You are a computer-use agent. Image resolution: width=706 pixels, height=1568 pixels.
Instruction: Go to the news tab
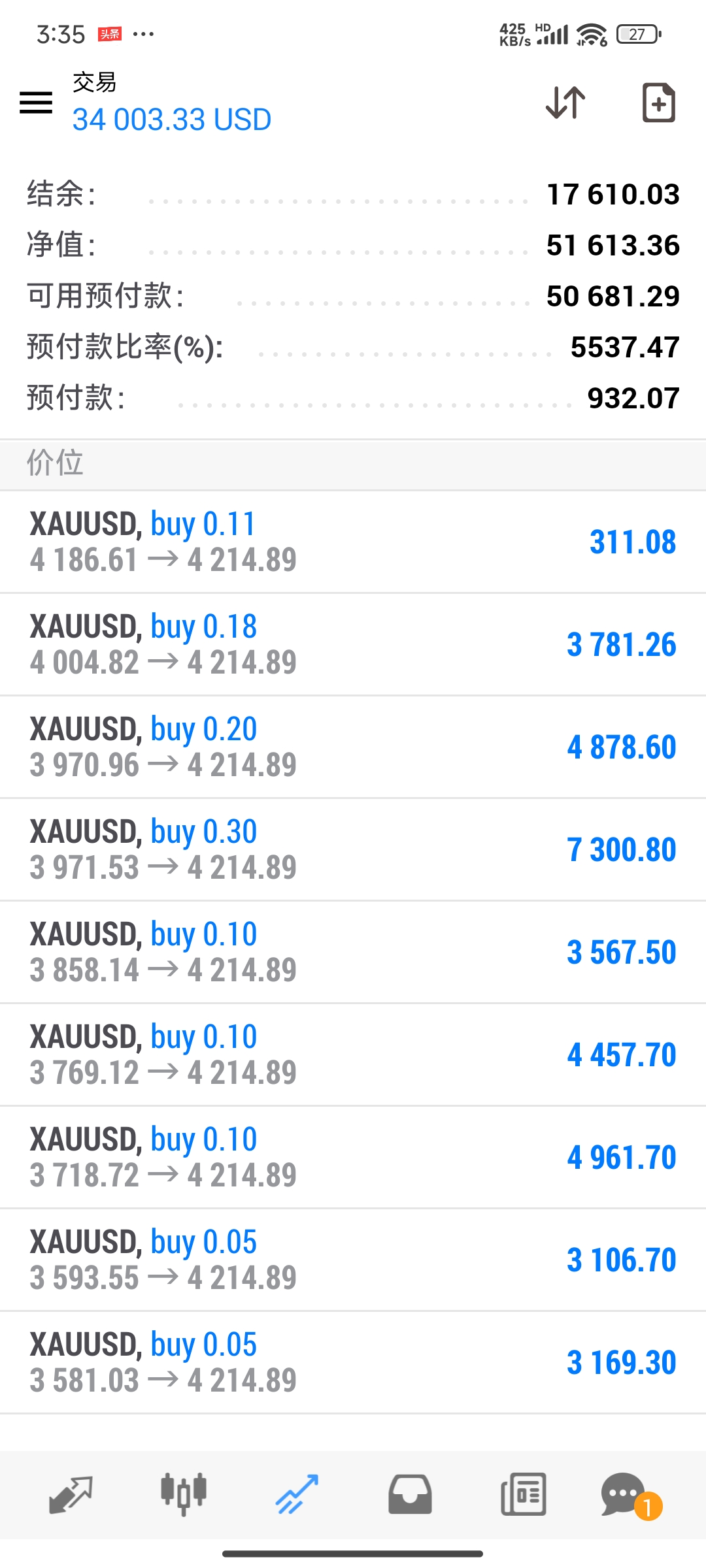523,1494
